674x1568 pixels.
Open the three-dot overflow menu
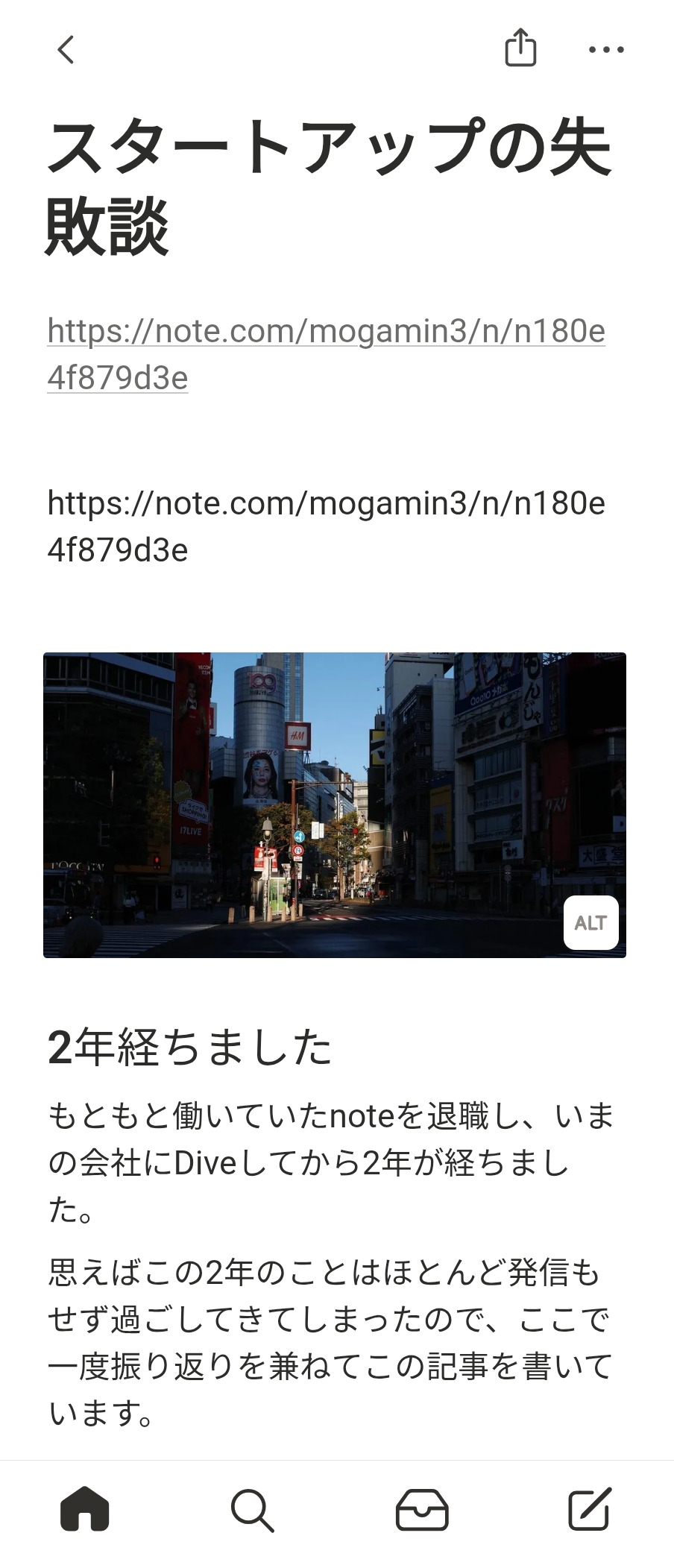tap(605, 50)
